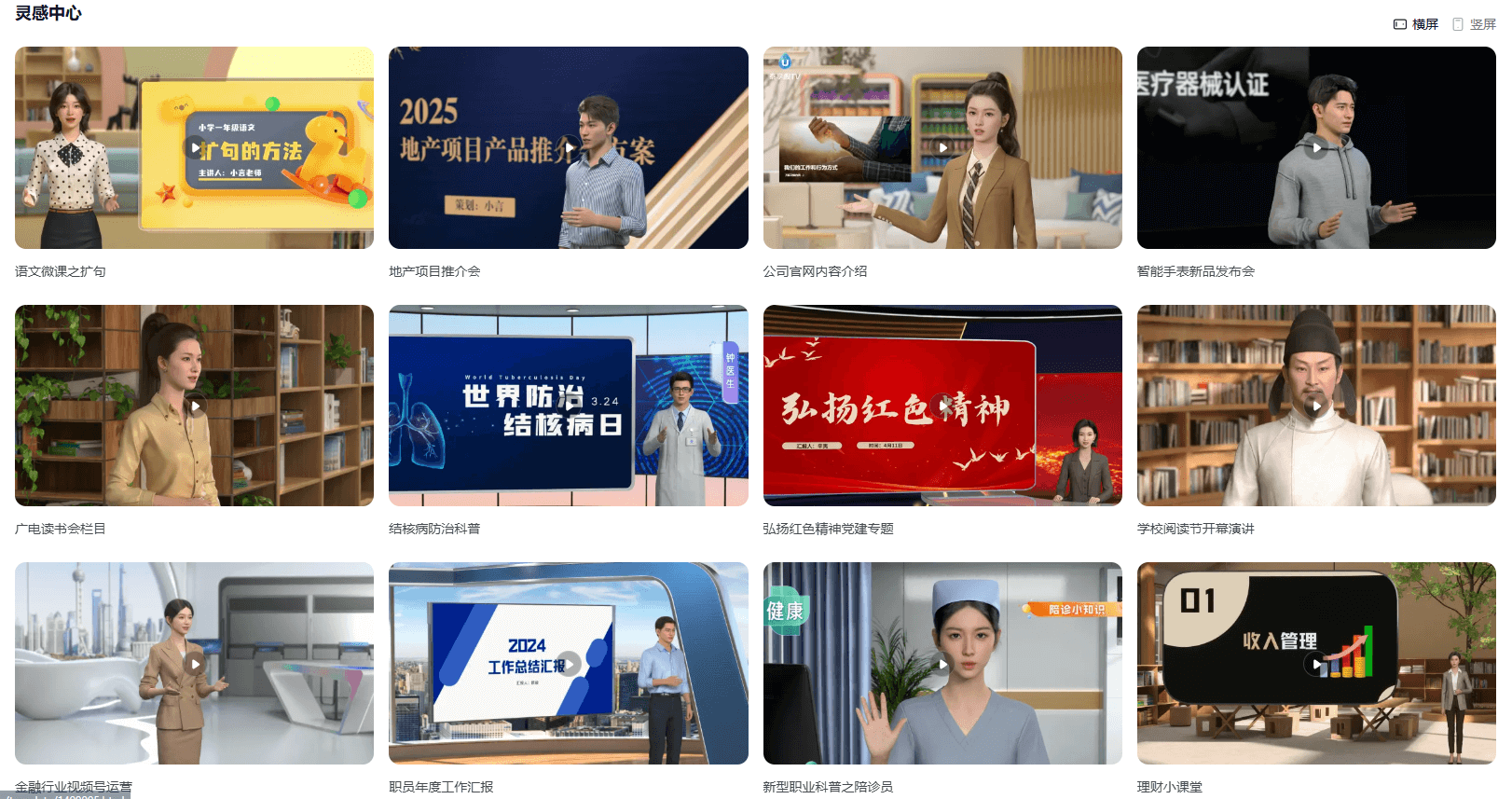Open the 广电读书会栏目 template

pos(194,406)
